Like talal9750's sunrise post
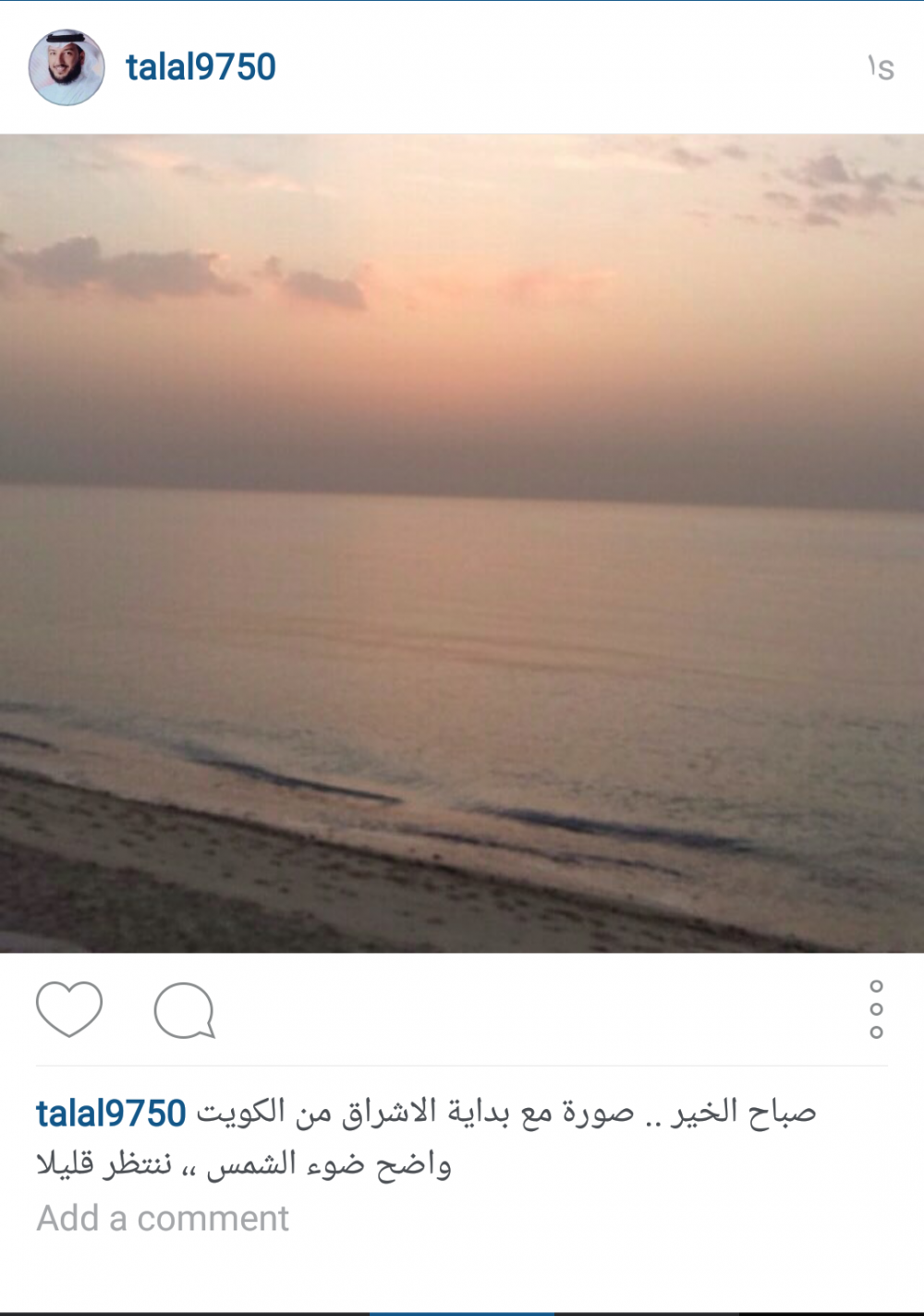The height and width of the screenshot is (1316, 924). (x=69, y=1008)
